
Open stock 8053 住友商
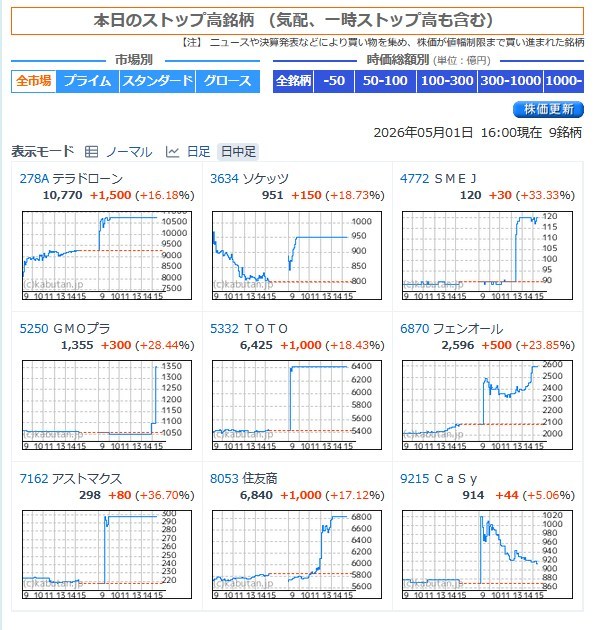click(x=244, y=479)
